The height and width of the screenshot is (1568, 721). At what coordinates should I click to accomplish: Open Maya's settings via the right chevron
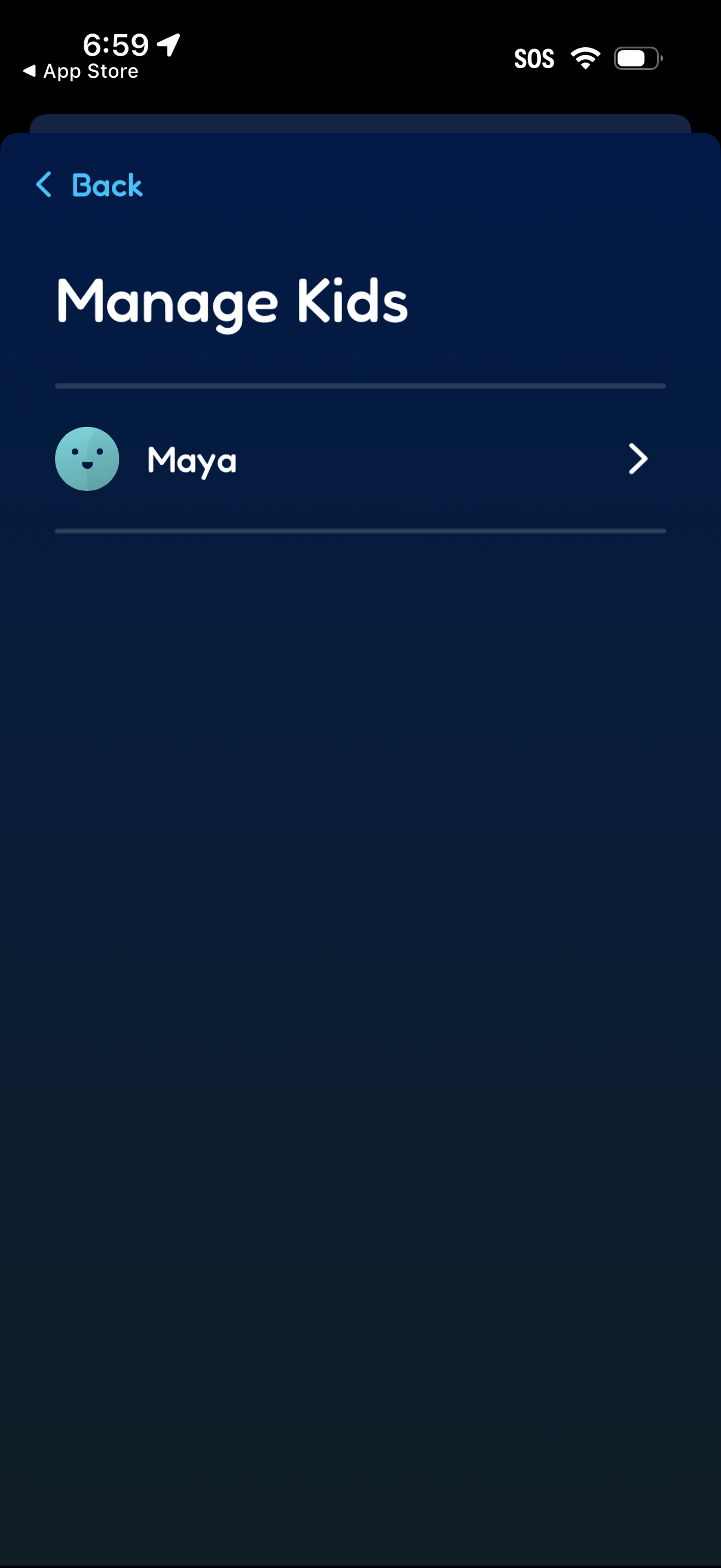click(x=638, y=459)
